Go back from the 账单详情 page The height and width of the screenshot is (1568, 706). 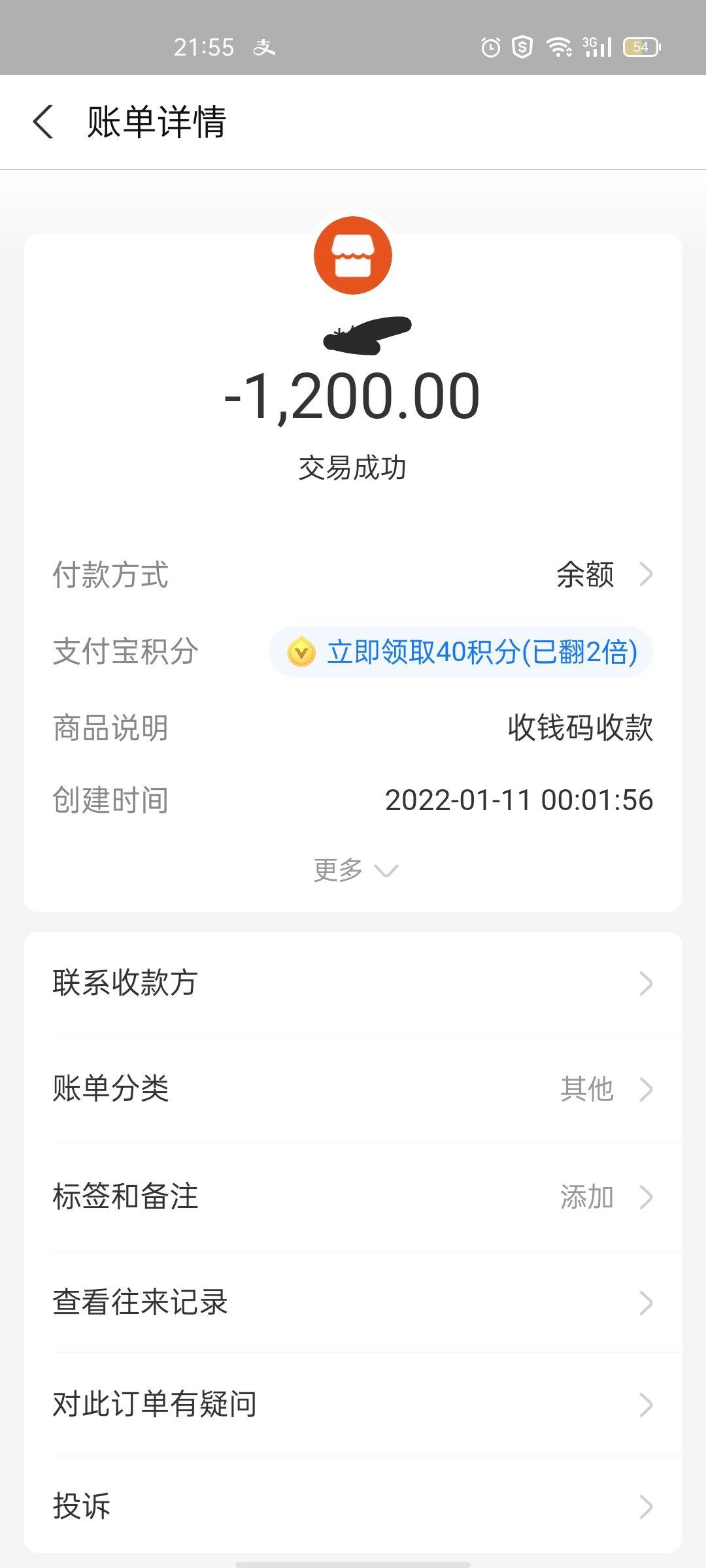click(x=43, y=122)
